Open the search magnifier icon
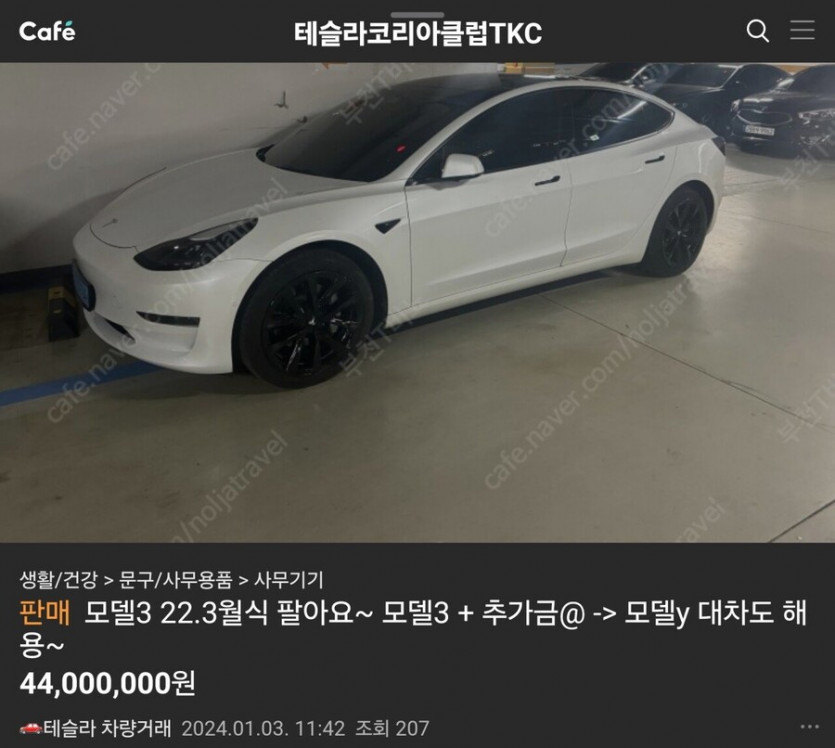This screenshot has height=748, width=835. pos(758,31)
